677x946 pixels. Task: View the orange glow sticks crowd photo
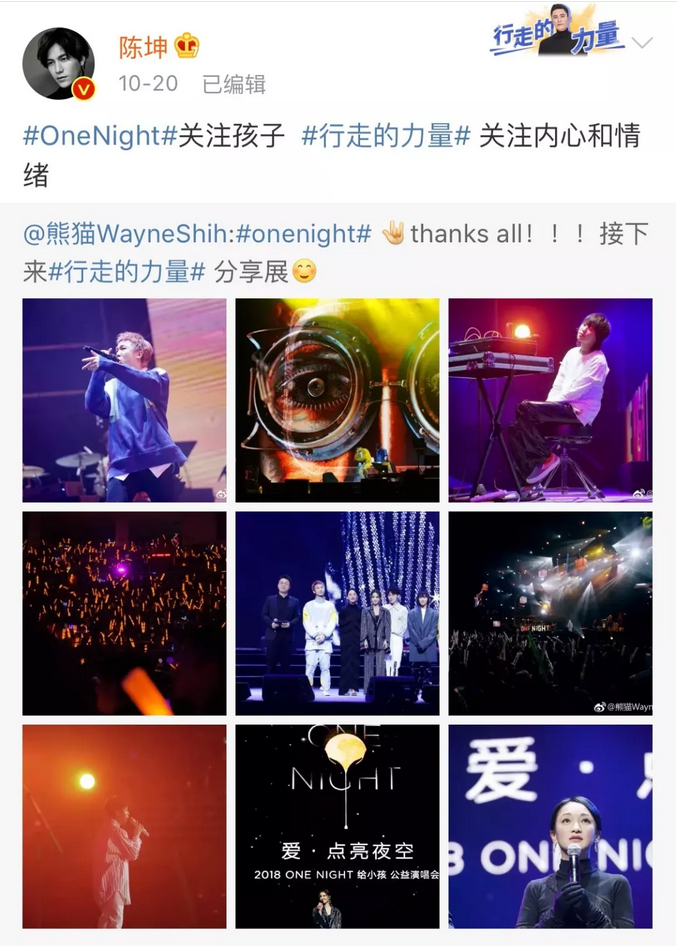[124, 613]
